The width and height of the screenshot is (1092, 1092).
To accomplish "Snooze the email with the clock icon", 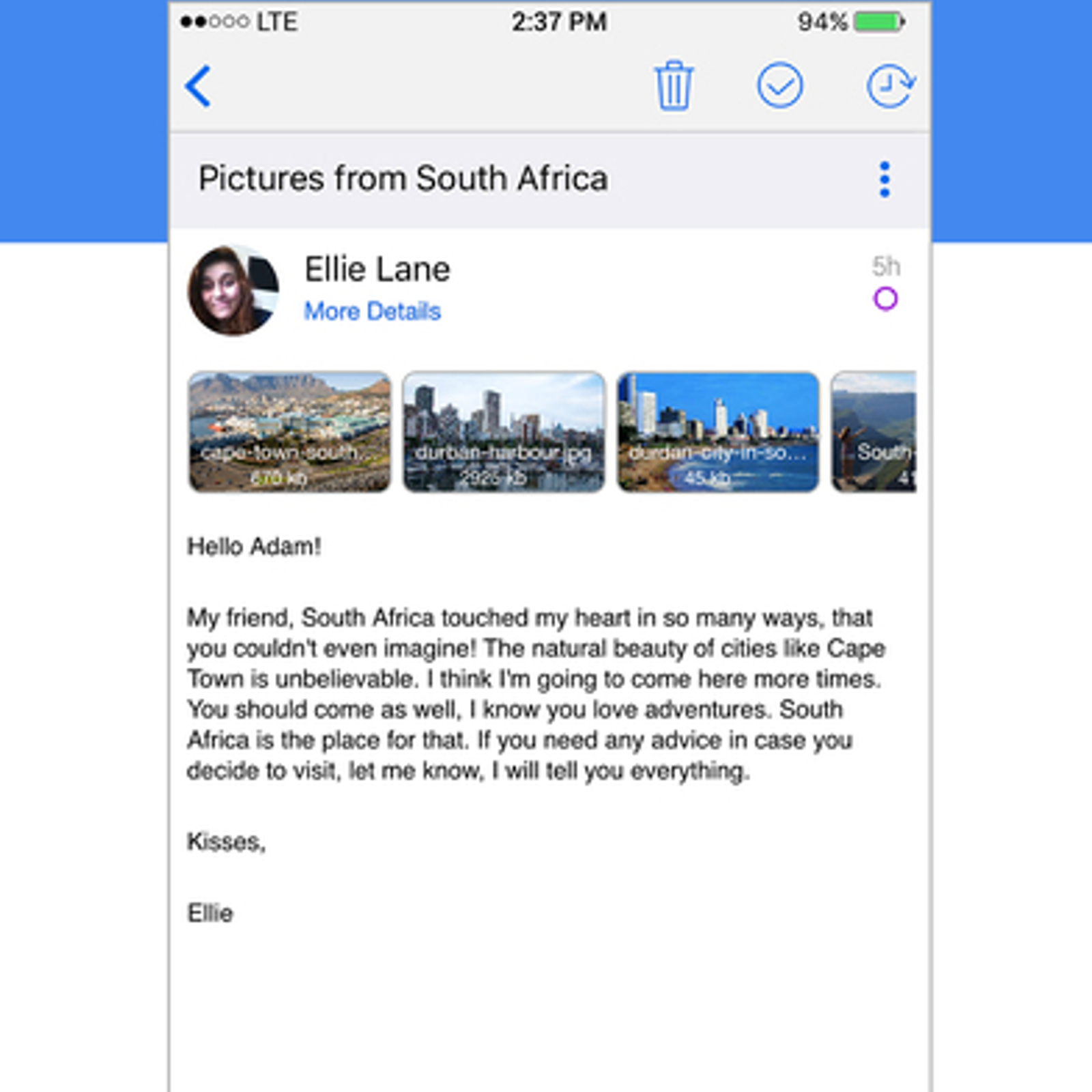I will (x=889, y=86).
